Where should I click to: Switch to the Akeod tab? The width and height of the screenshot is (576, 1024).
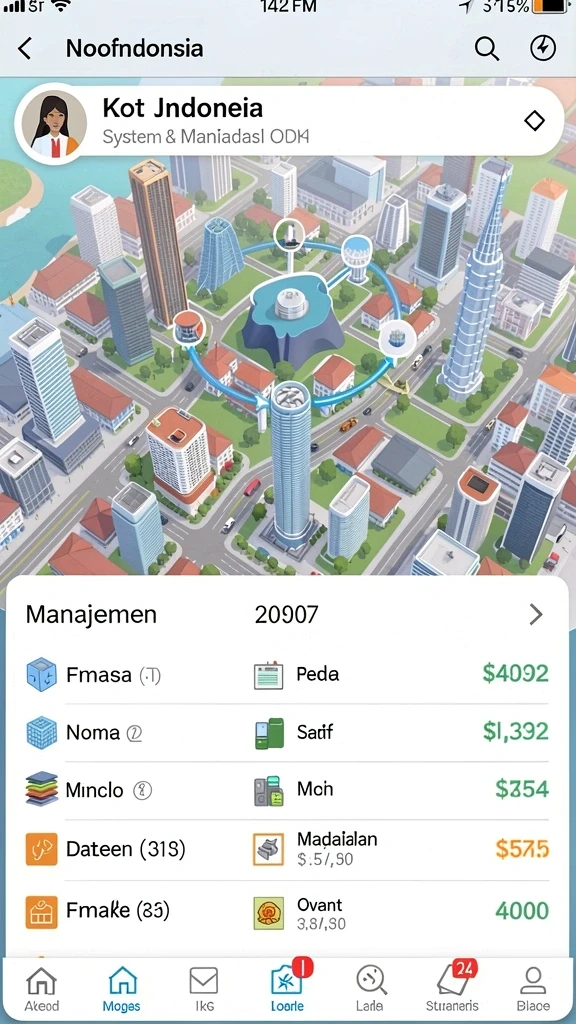(x=41, y=989)
